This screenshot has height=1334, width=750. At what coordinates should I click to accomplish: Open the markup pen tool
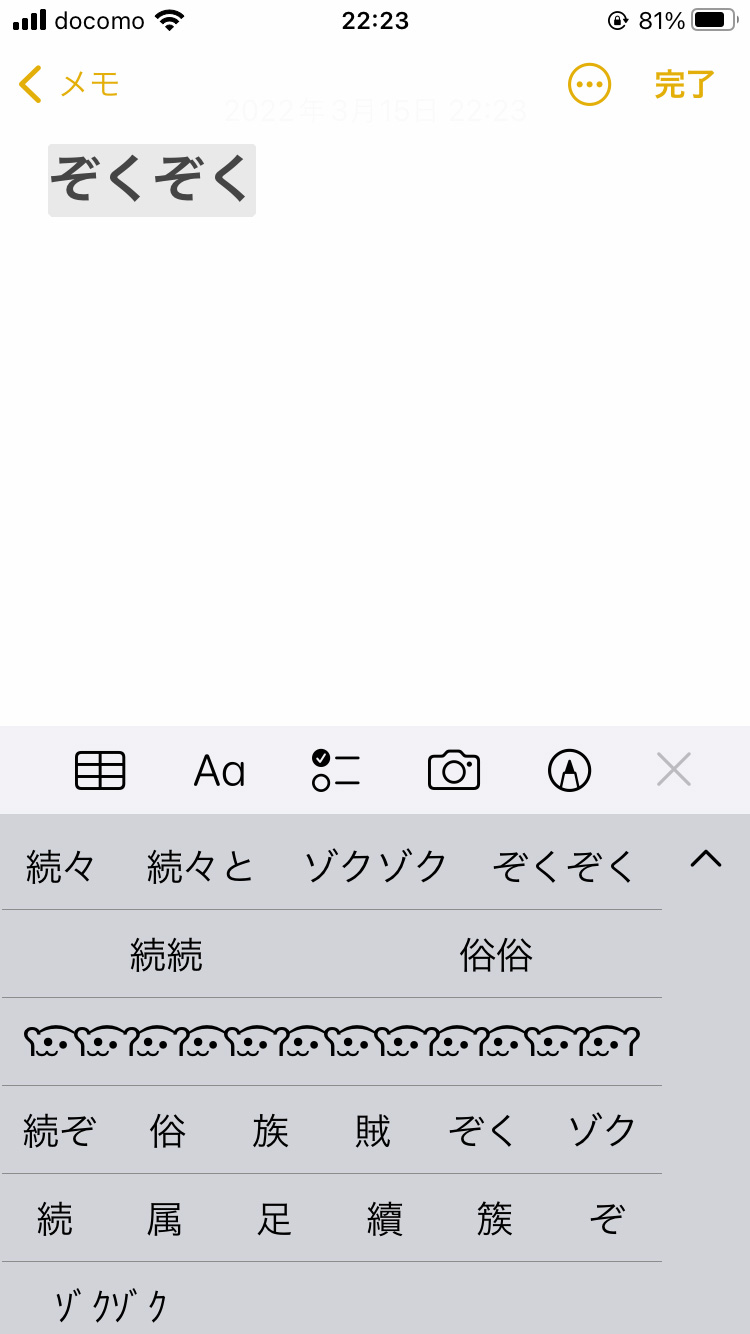(570, 771)
